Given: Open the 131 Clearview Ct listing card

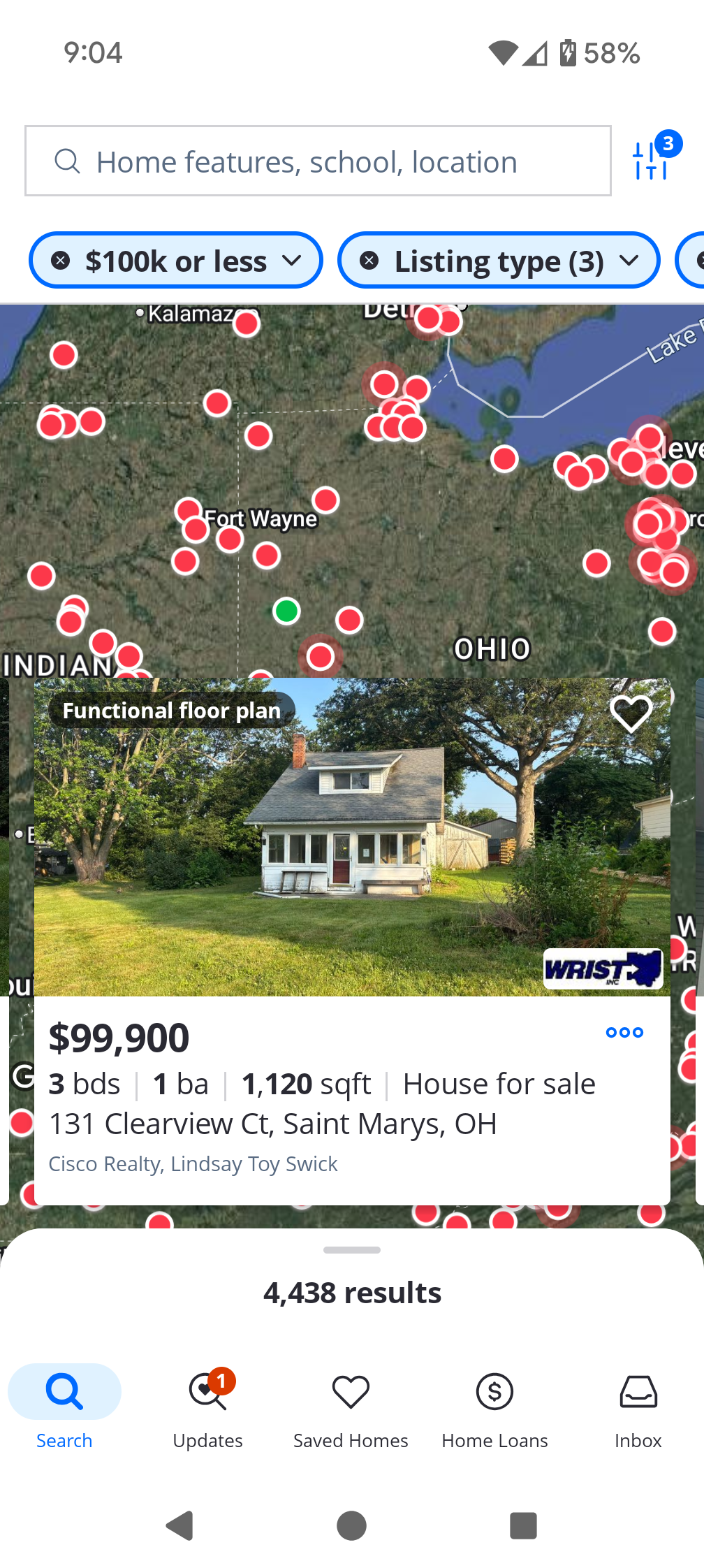Looking at the screenshot, I should [352, 941].
